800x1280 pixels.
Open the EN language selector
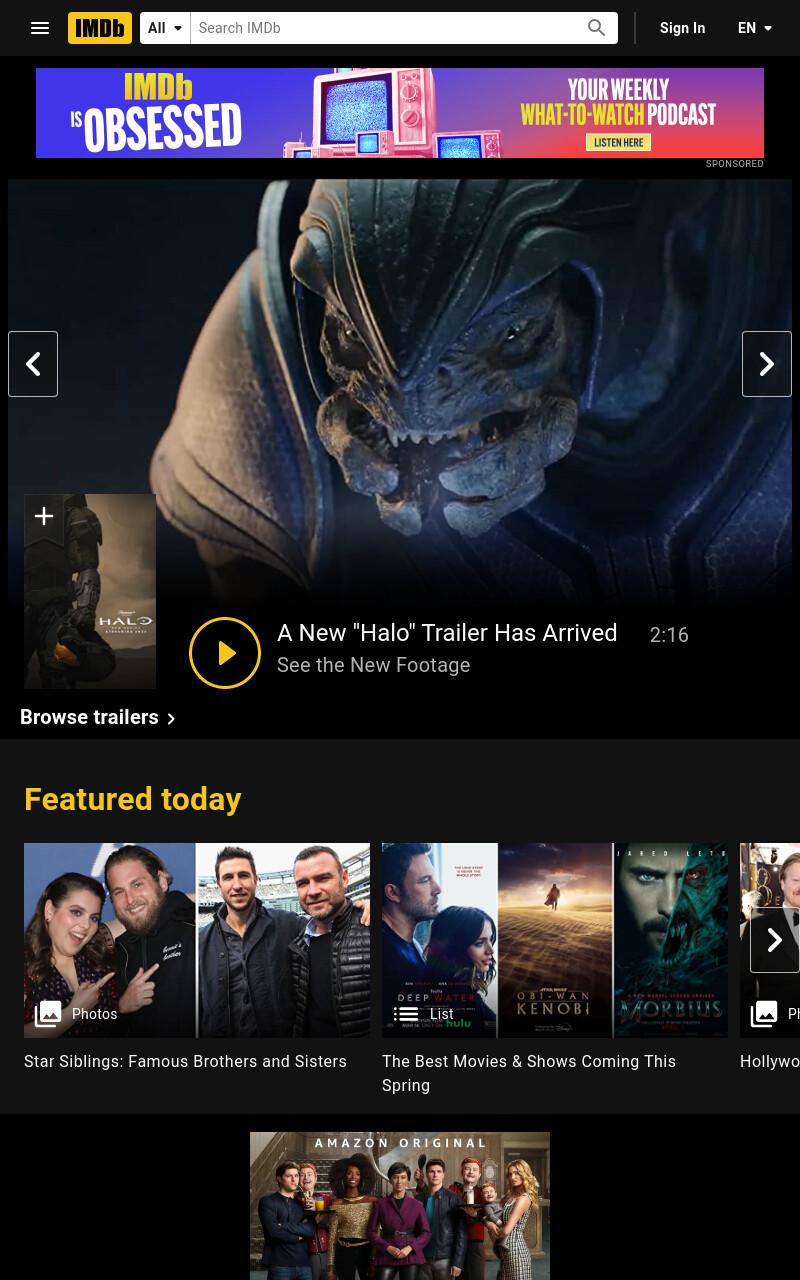click(756, 28)
